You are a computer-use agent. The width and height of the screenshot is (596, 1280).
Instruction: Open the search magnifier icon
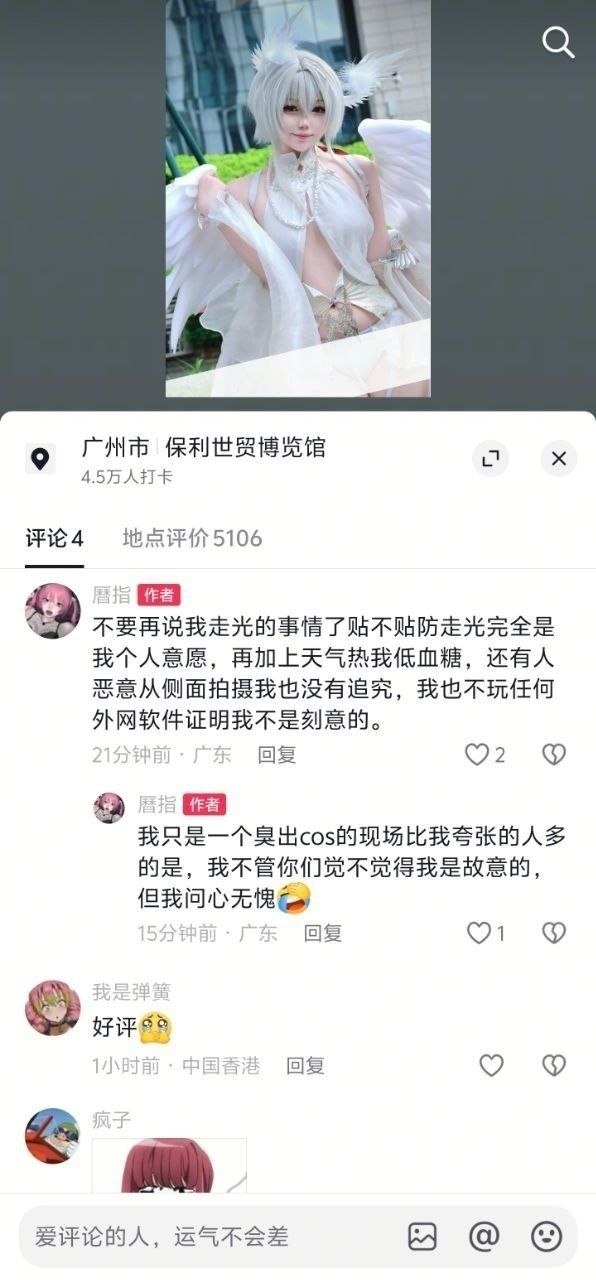pos(558,42)
